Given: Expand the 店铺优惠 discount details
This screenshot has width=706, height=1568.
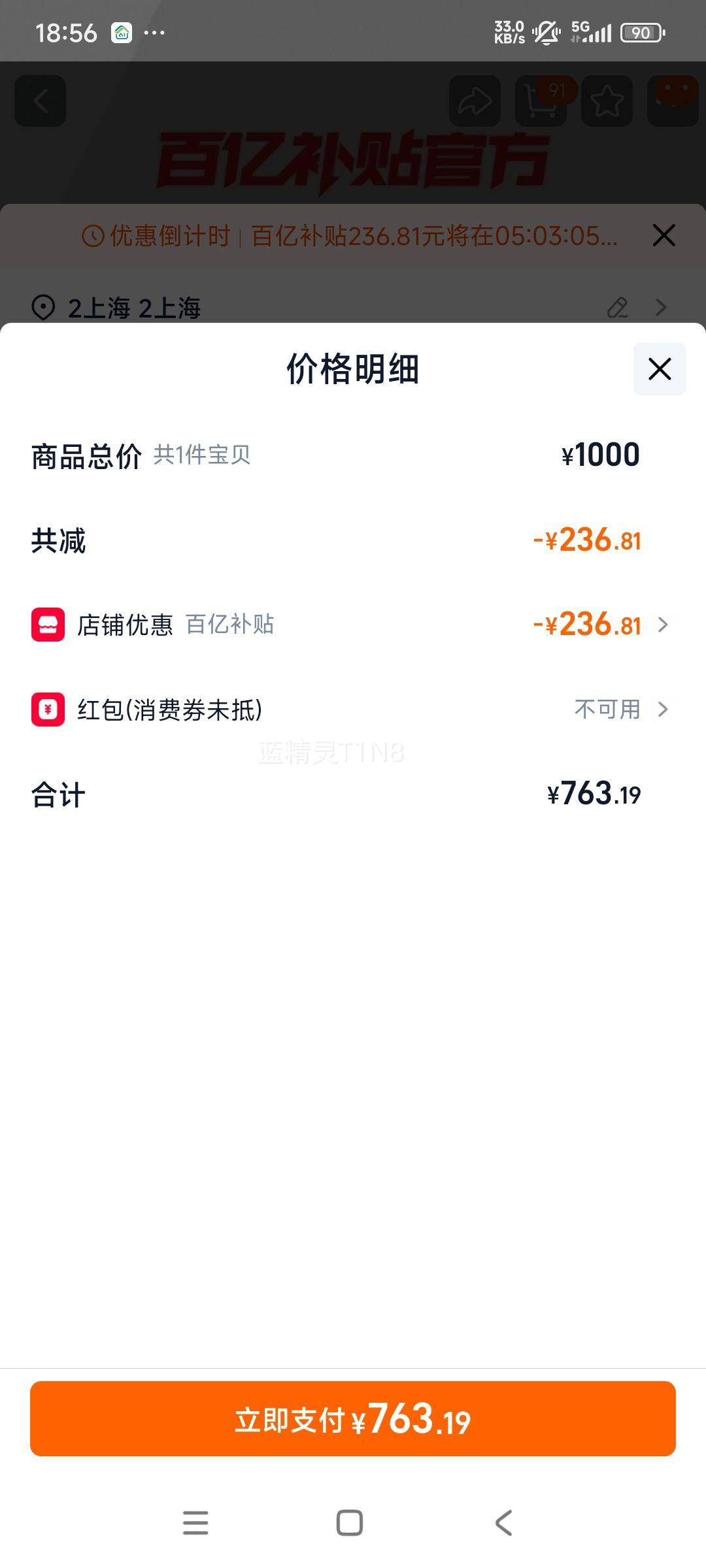Looking at the screenshot, I should point(663,625).
